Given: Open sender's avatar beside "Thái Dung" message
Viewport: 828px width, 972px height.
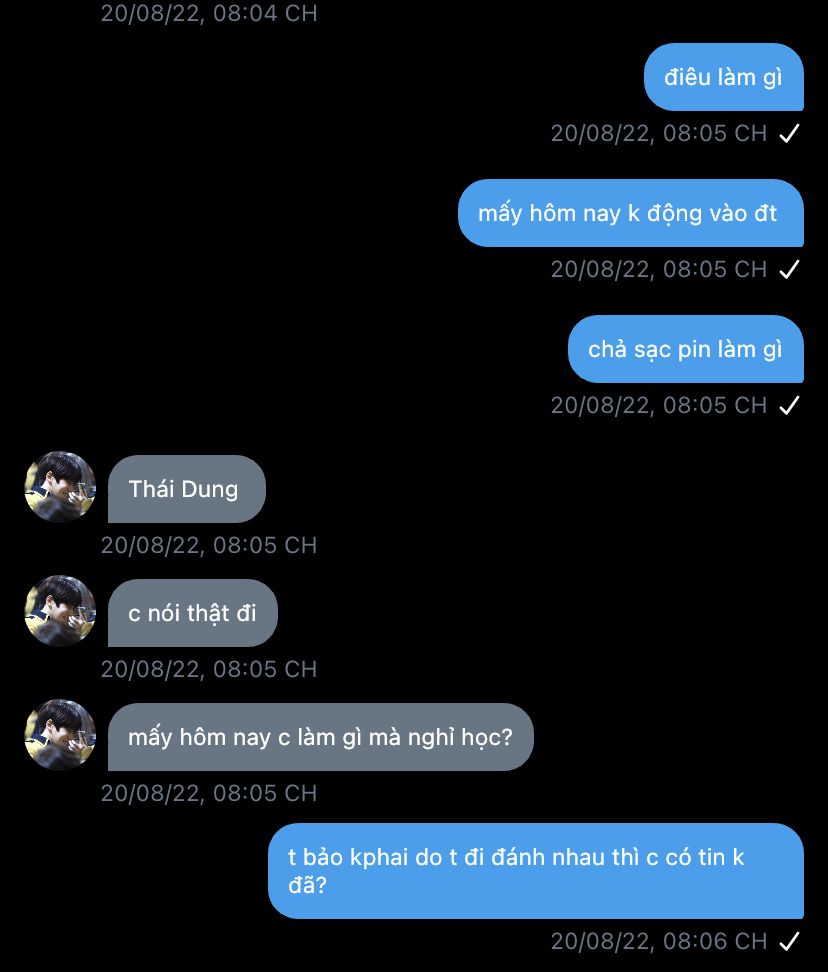Looking at the screenshot, I should click(60, 487).
